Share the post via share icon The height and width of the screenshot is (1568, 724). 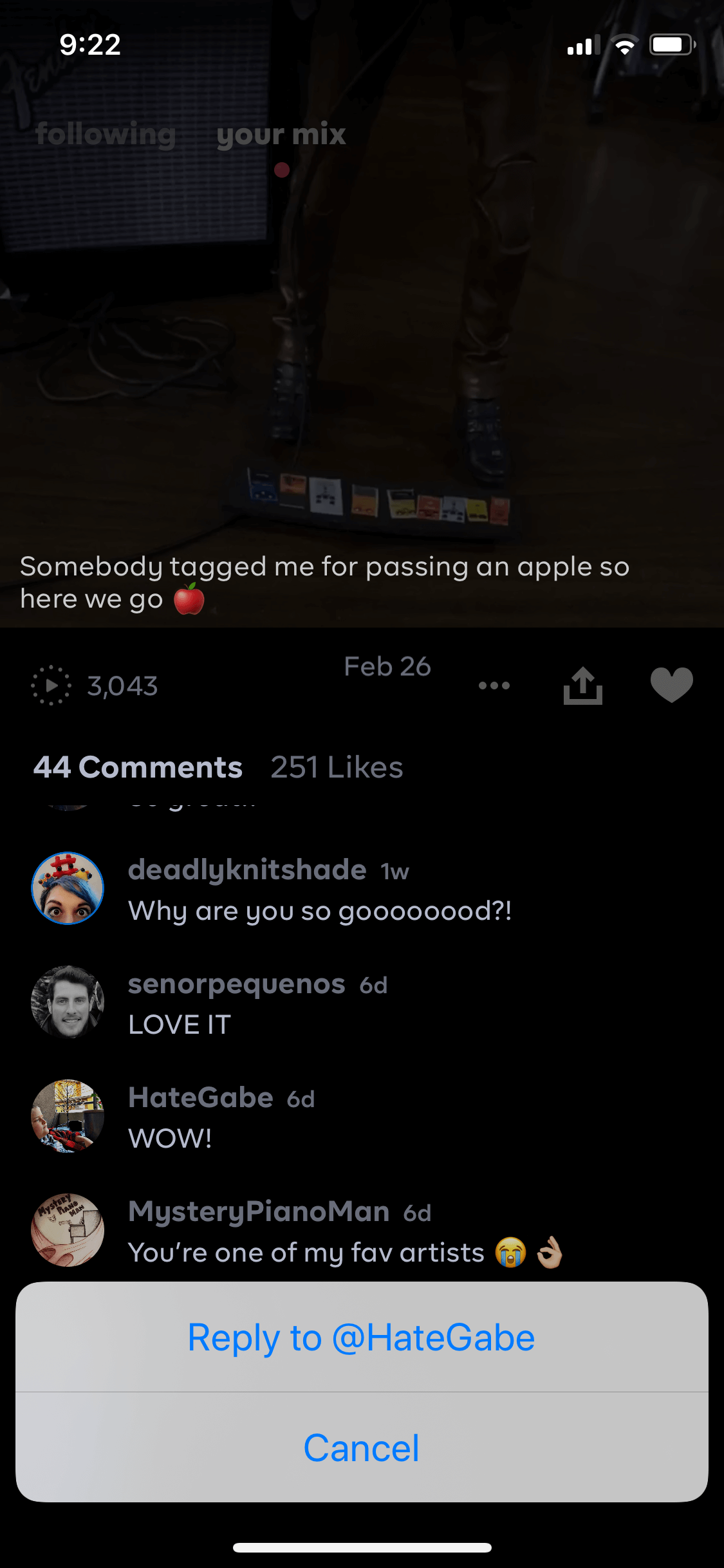tap(583, 685)
